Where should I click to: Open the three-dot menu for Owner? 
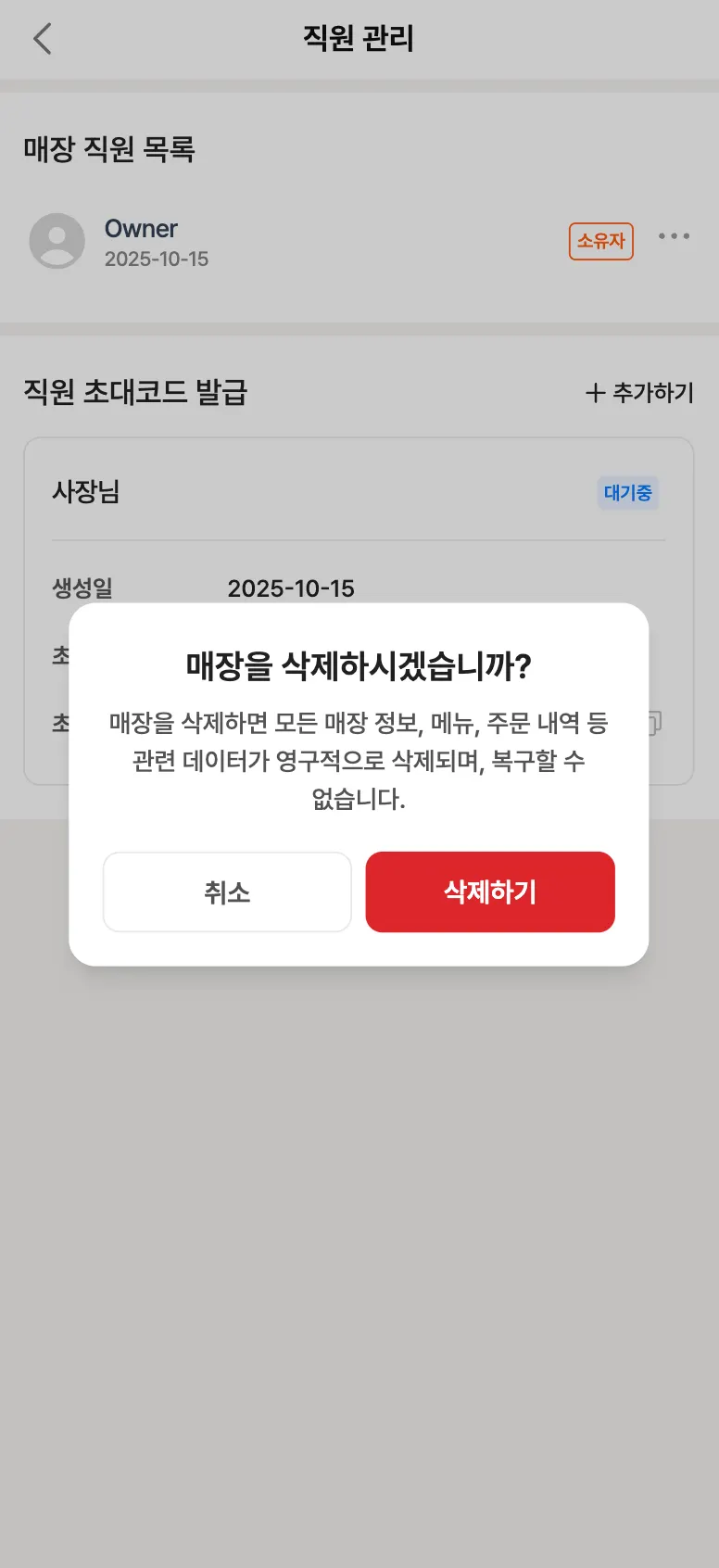(674, 236)
